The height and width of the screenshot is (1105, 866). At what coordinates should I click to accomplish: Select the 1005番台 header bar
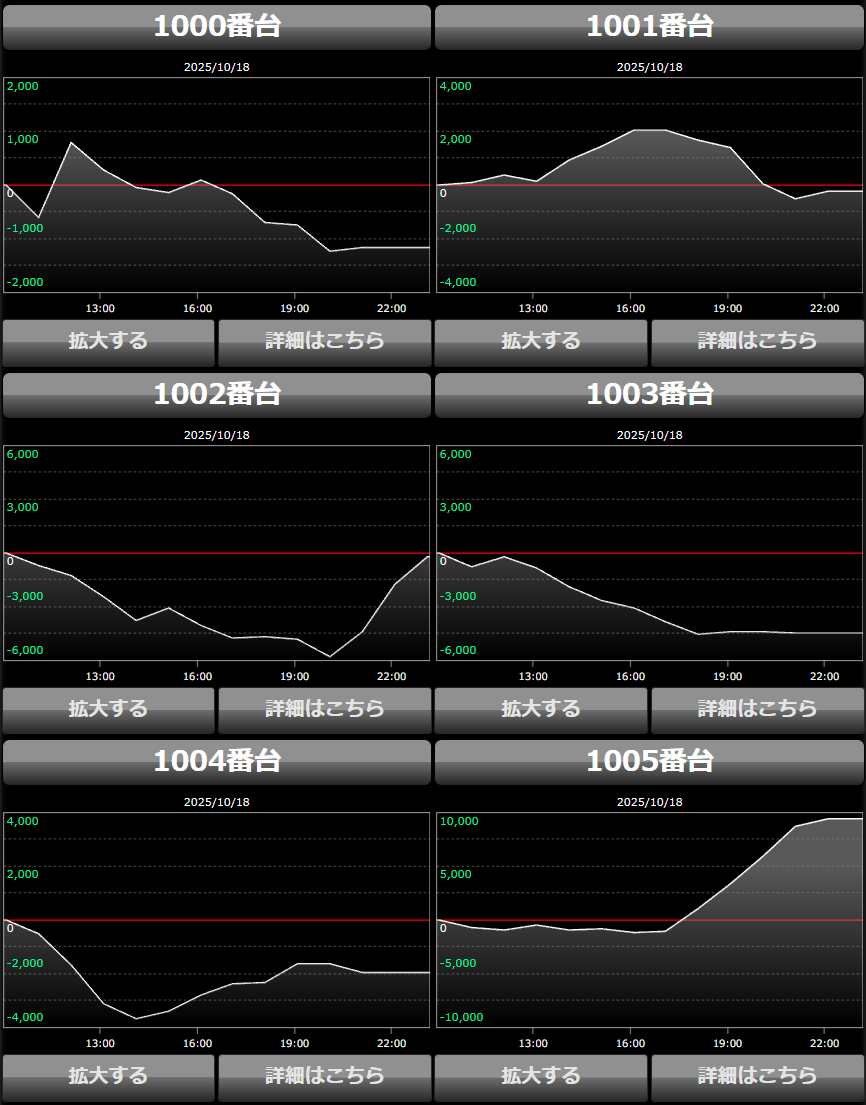(x=649, y=762)
